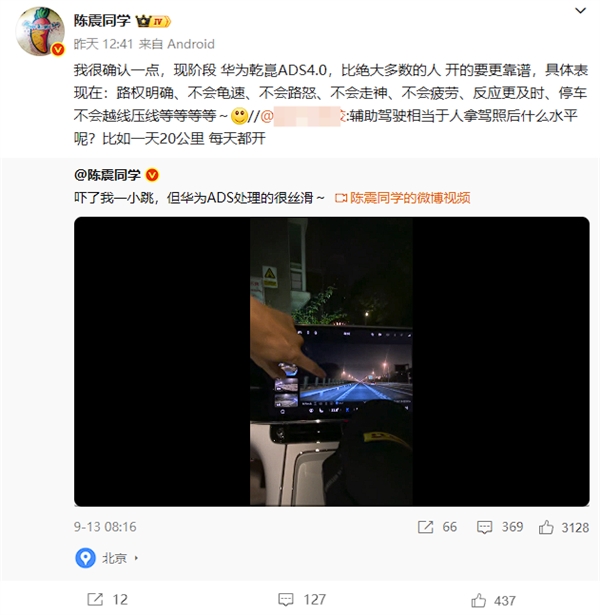Open the poster name 陈震同学 at top
Image resolution: width=600 pixels, height=615 pixels.
click(x=104, y=20)
